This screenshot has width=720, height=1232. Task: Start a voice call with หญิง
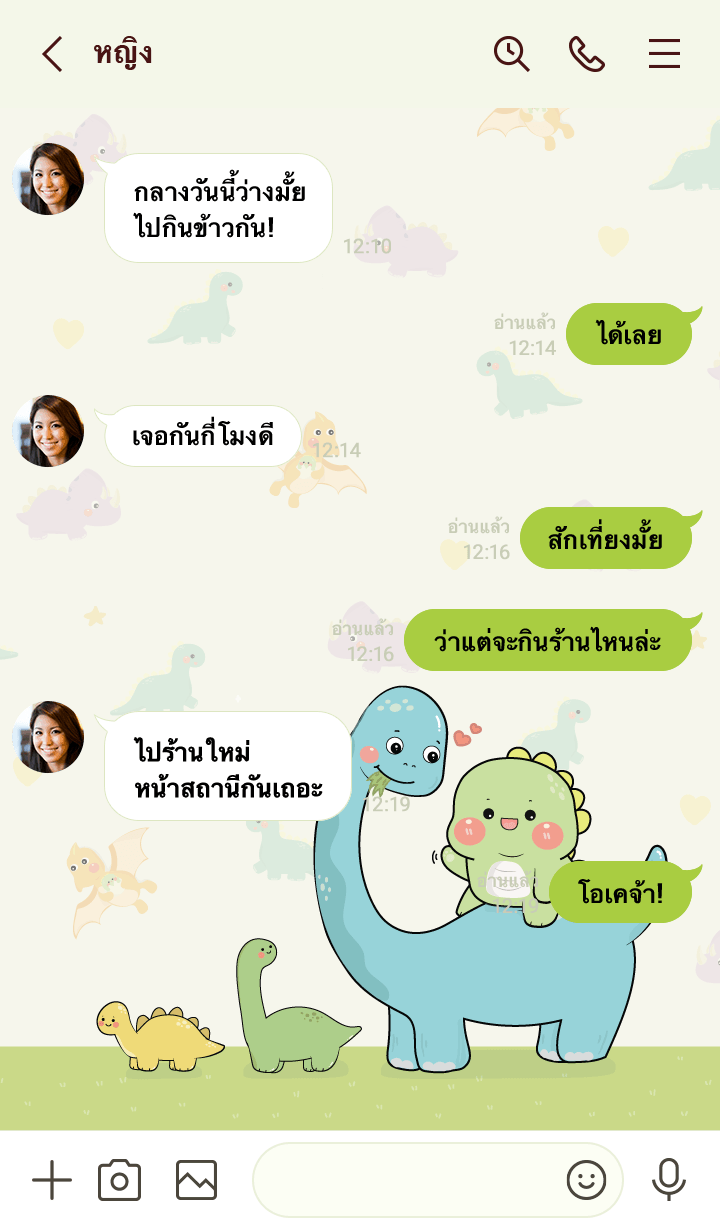(587, 54)
